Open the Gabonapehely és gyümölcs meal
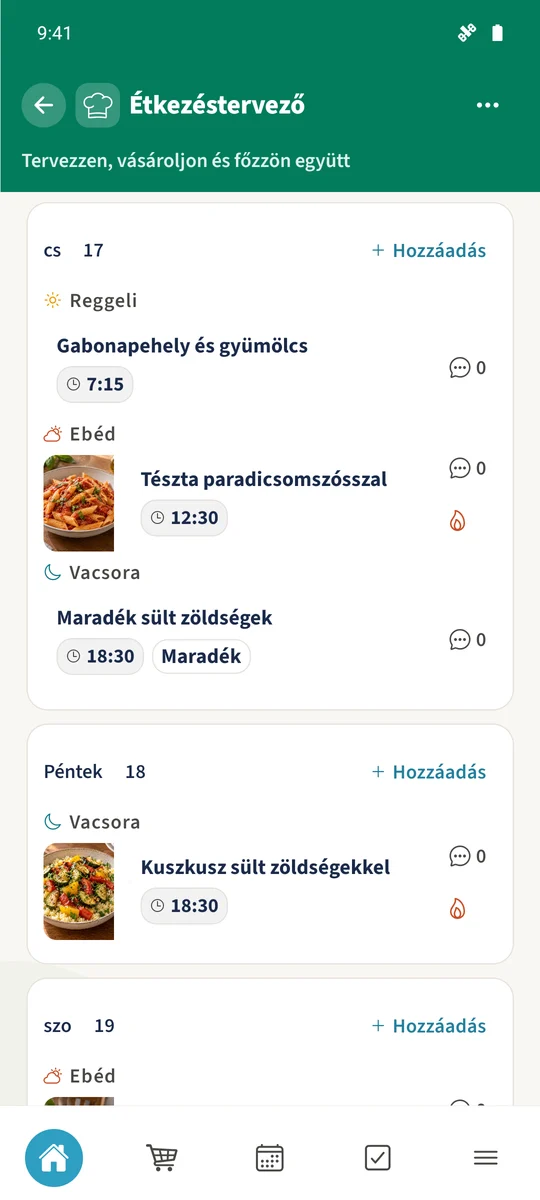This screenshot has width=540, height=1200. click(182, 346)
